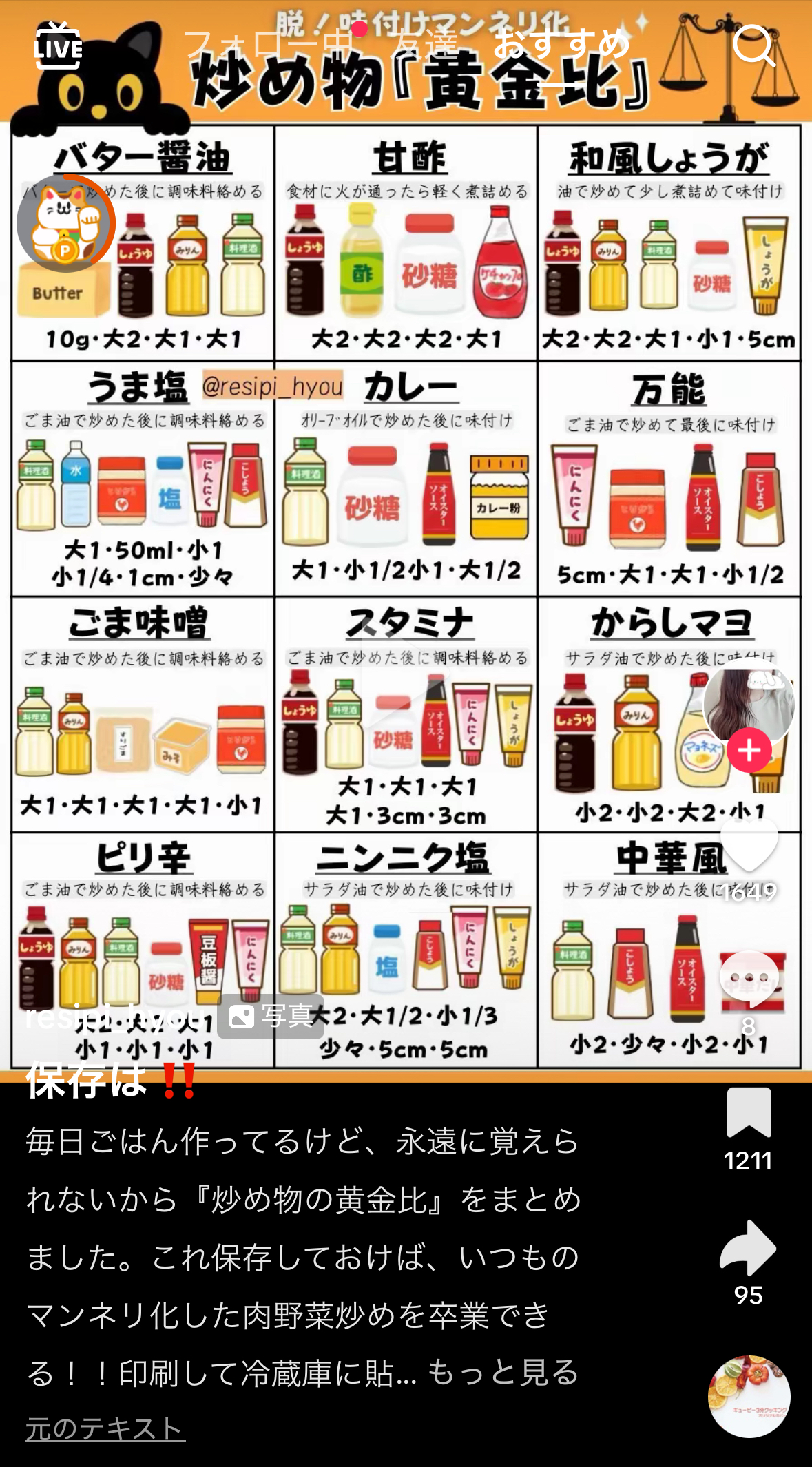Viewport: 812px width, 1467px height.
Task: Open the LIVE icon
Action: tap(58, 46)
